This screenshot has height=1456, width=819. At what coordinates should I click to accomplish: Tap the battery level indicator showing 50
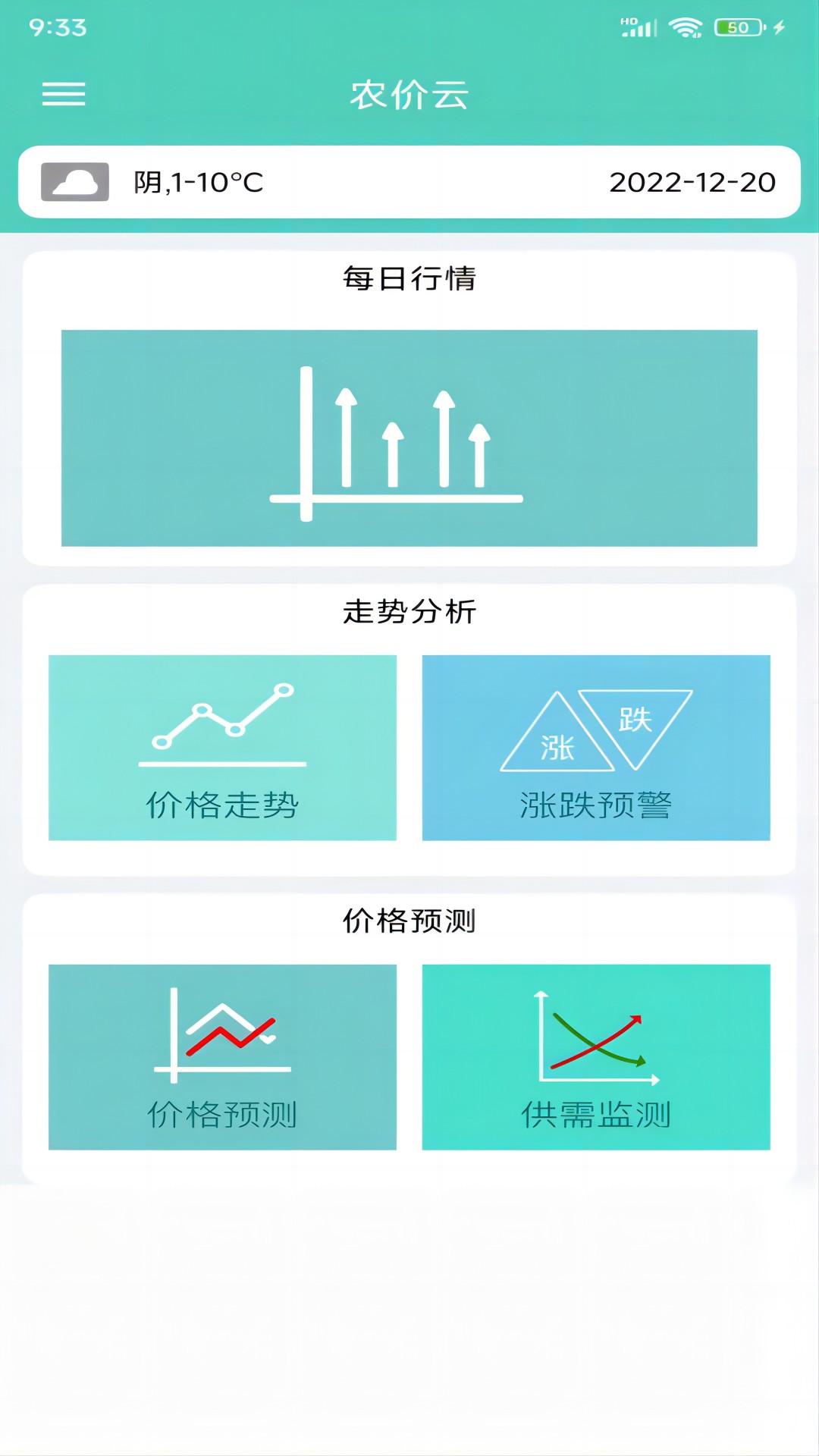pyautogui.click(x=737, y=25)
